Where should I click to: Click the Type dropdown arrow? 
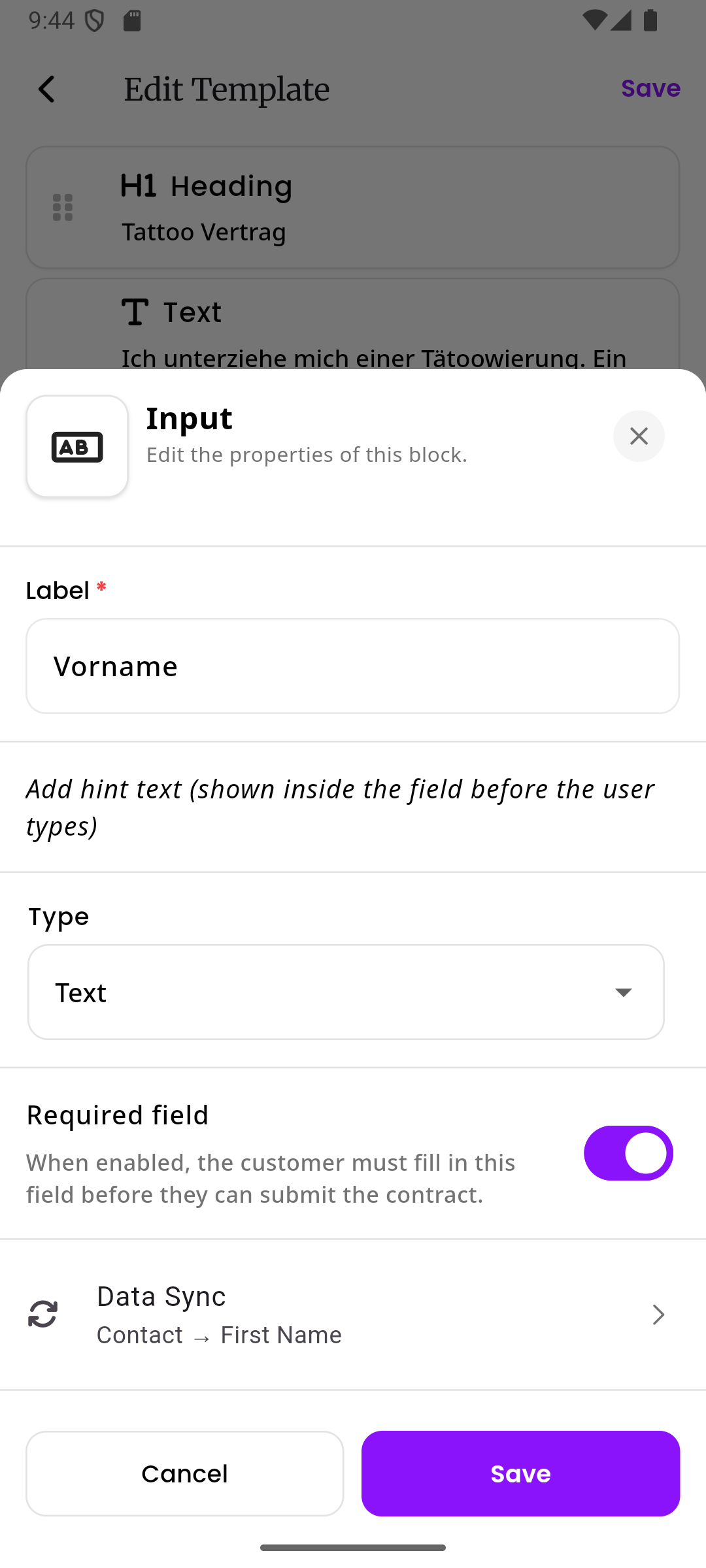[624, 992]
